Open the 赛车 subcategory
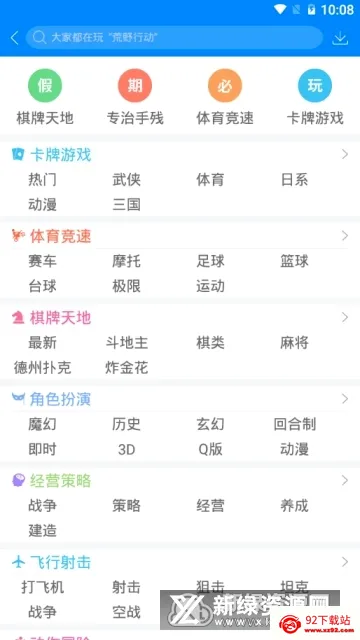This screenshot has height=640, width=360. pyautogui.click(x=42, y=262)
